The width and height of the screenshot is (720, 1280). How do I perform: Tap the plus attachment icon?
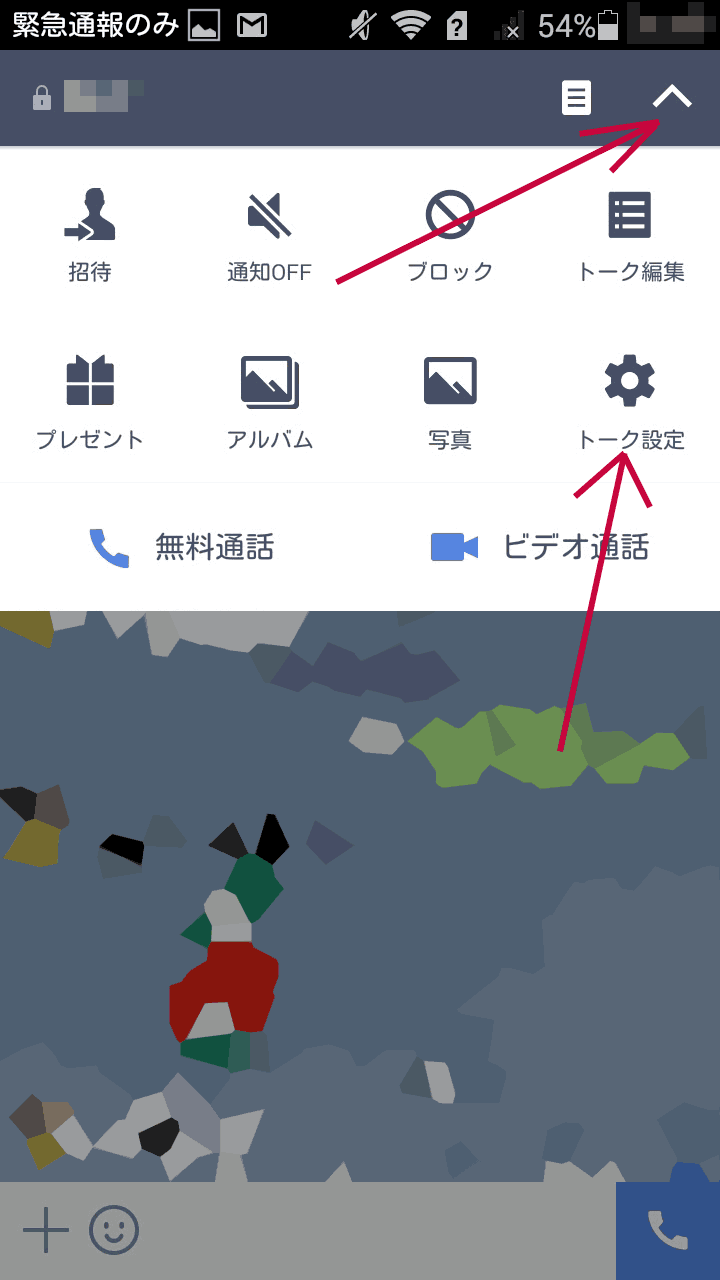click(x=45, y=1229)
